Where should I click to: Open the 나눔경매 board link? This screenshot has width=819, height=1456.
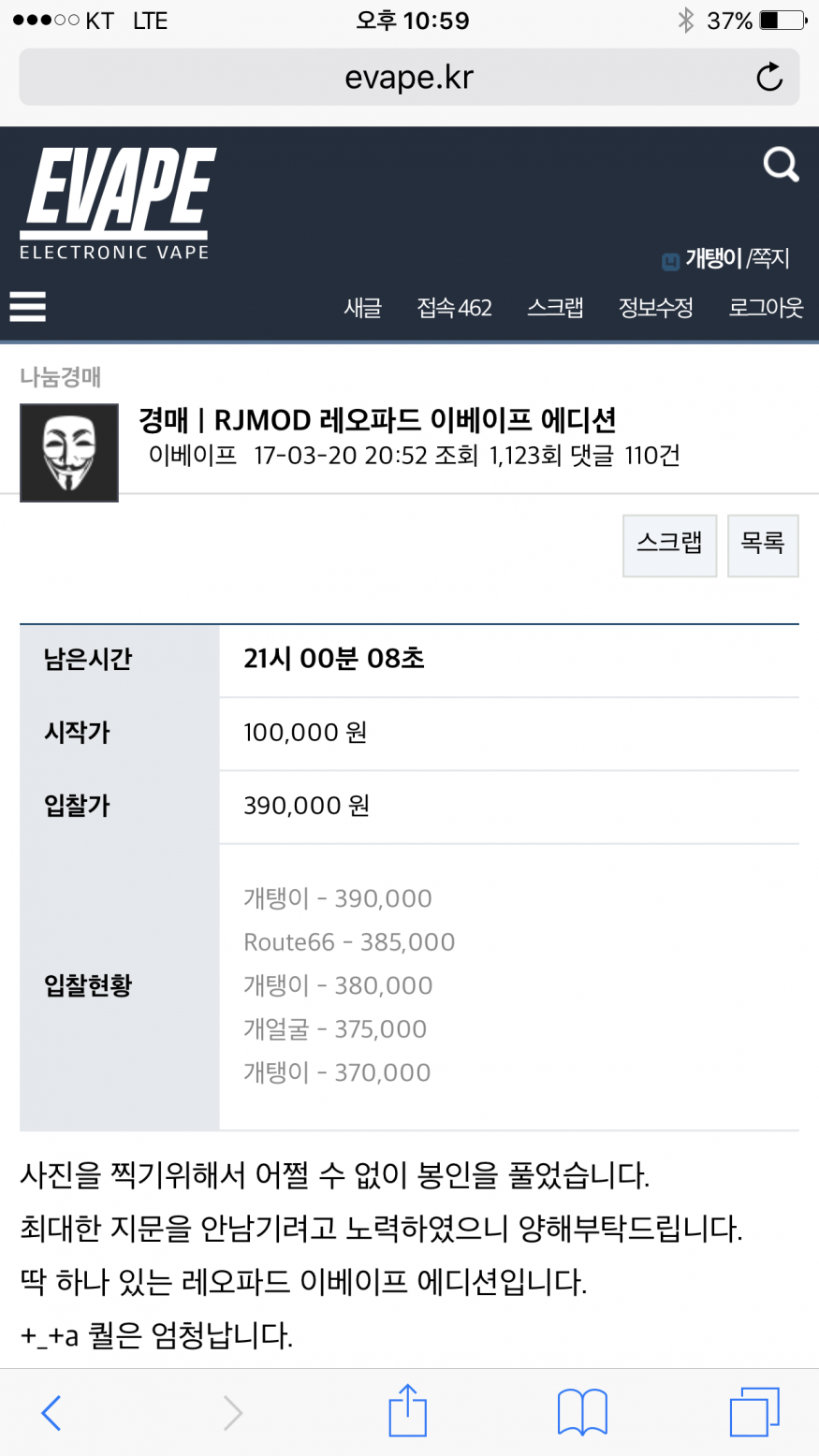click(x=60, y=377)
